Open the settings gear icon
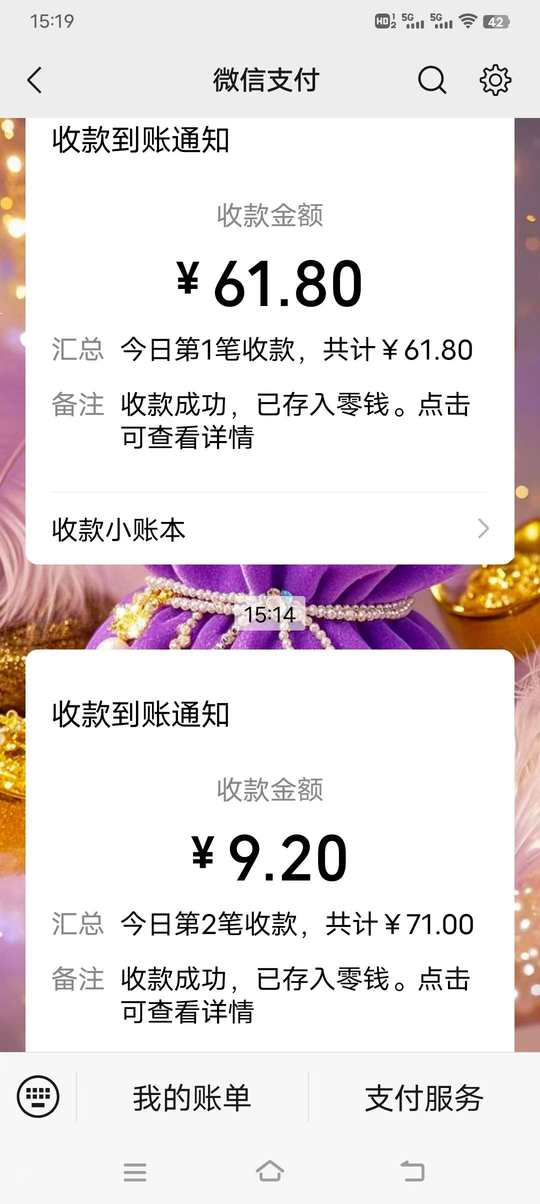 click(x=495, y=80)
